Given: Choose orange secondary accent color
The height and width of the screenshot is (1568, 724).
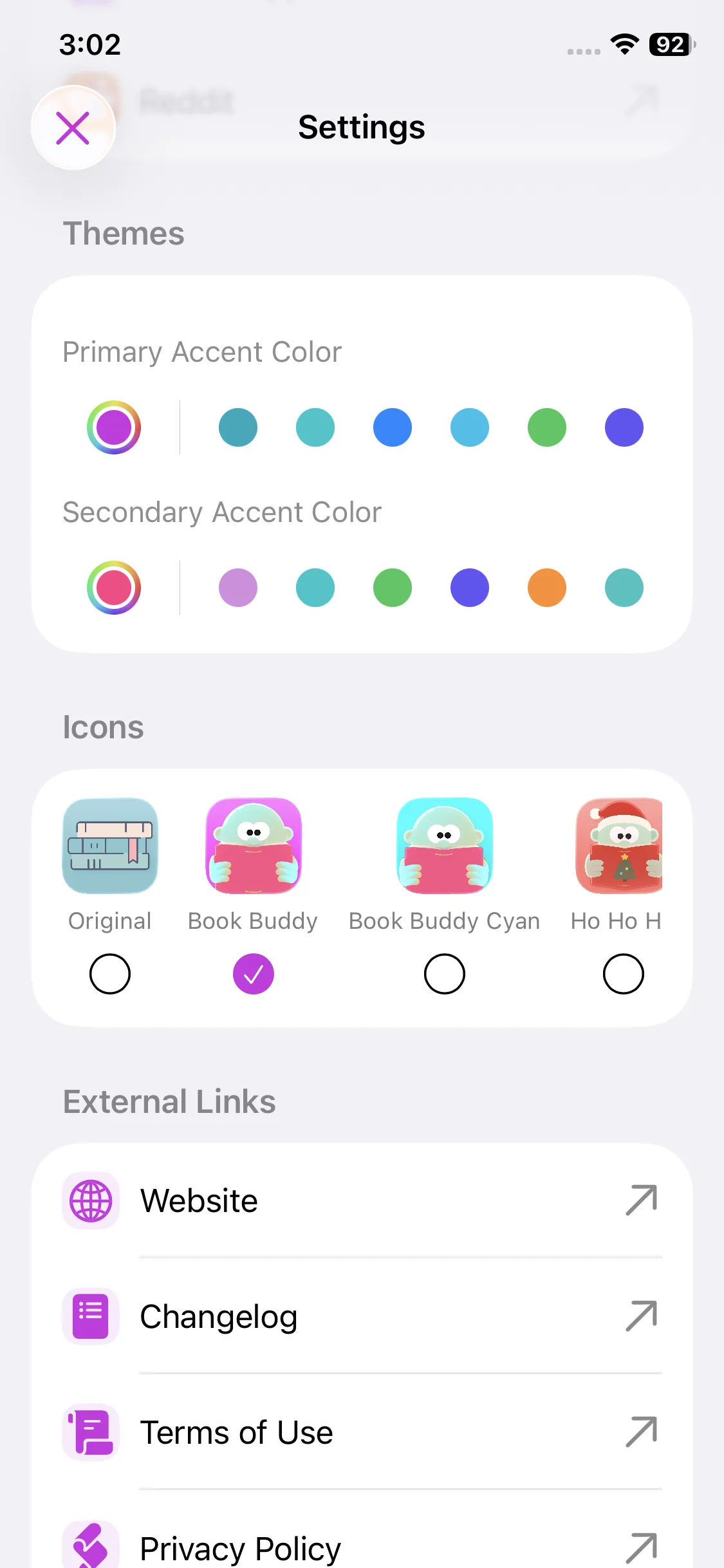Looking at the screenshot, I should pyautogui.click(x=547, y=588).
